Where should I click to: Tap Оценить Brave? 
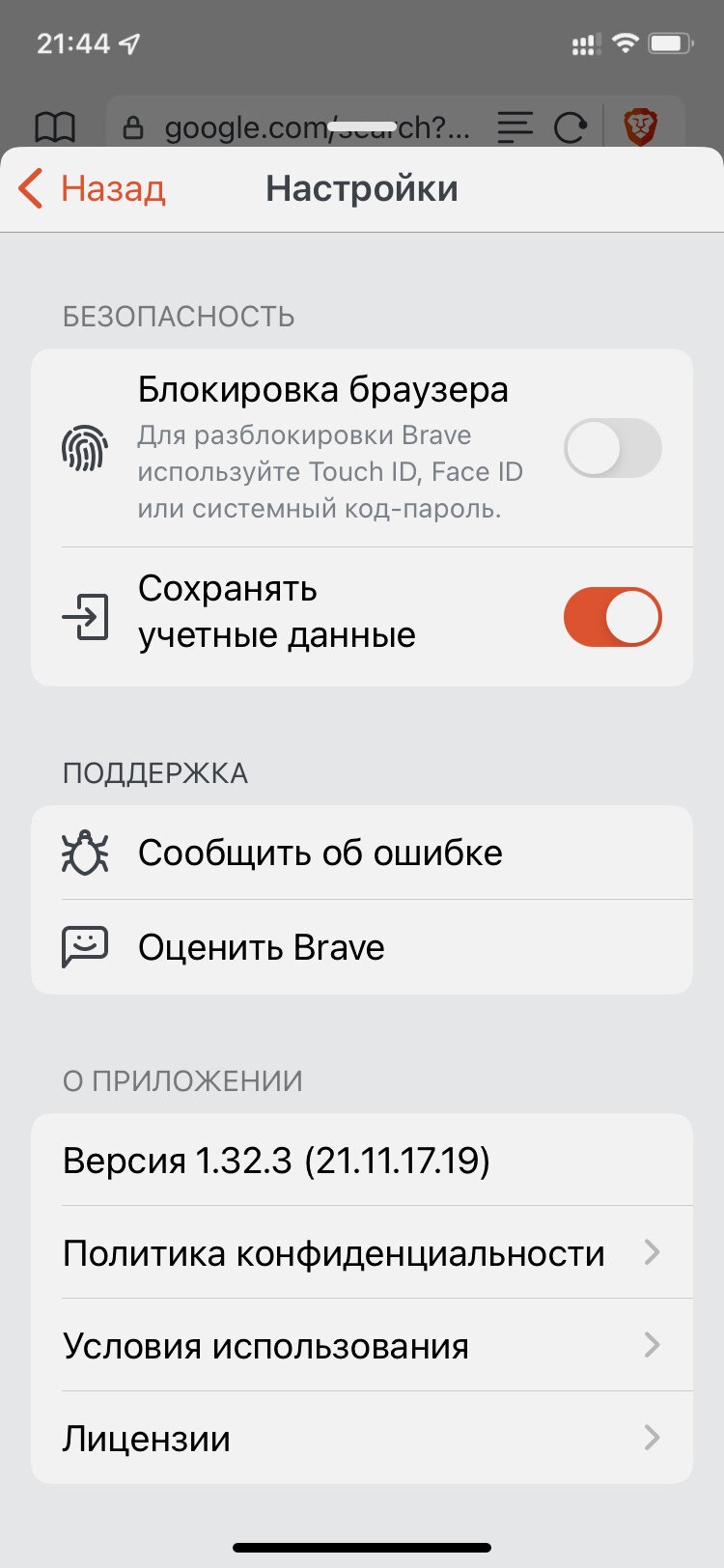coord(362,947)
